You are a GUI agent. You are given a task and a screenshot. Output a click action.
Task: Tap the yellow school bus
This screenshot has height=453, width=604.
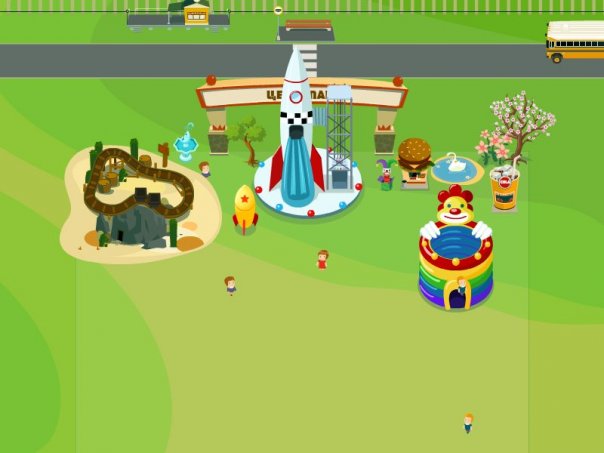574,42
